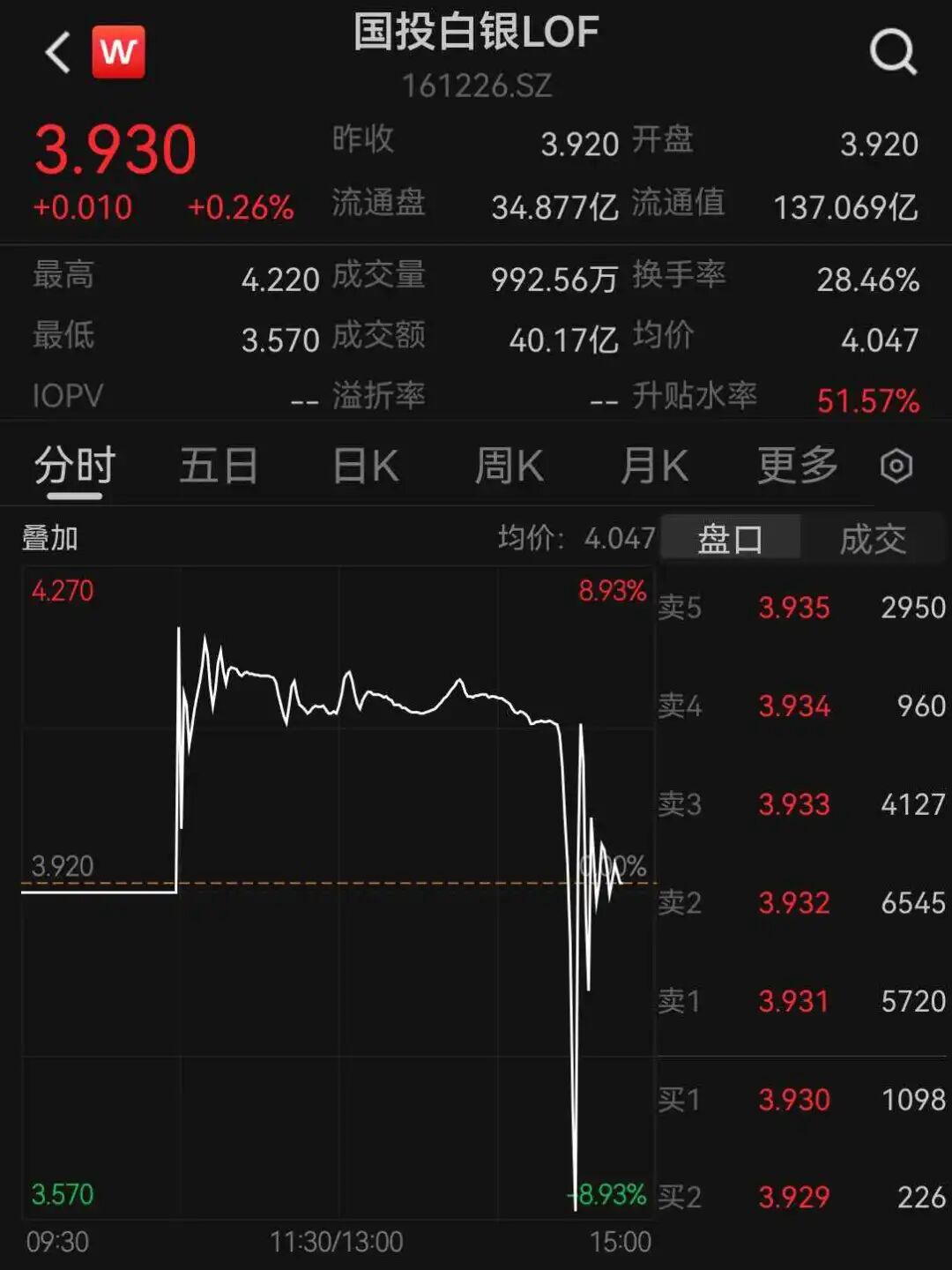Select the 周K chart tab
Image resolution: width=952 pixels, height=1270 pixels.
click(509, 466)
